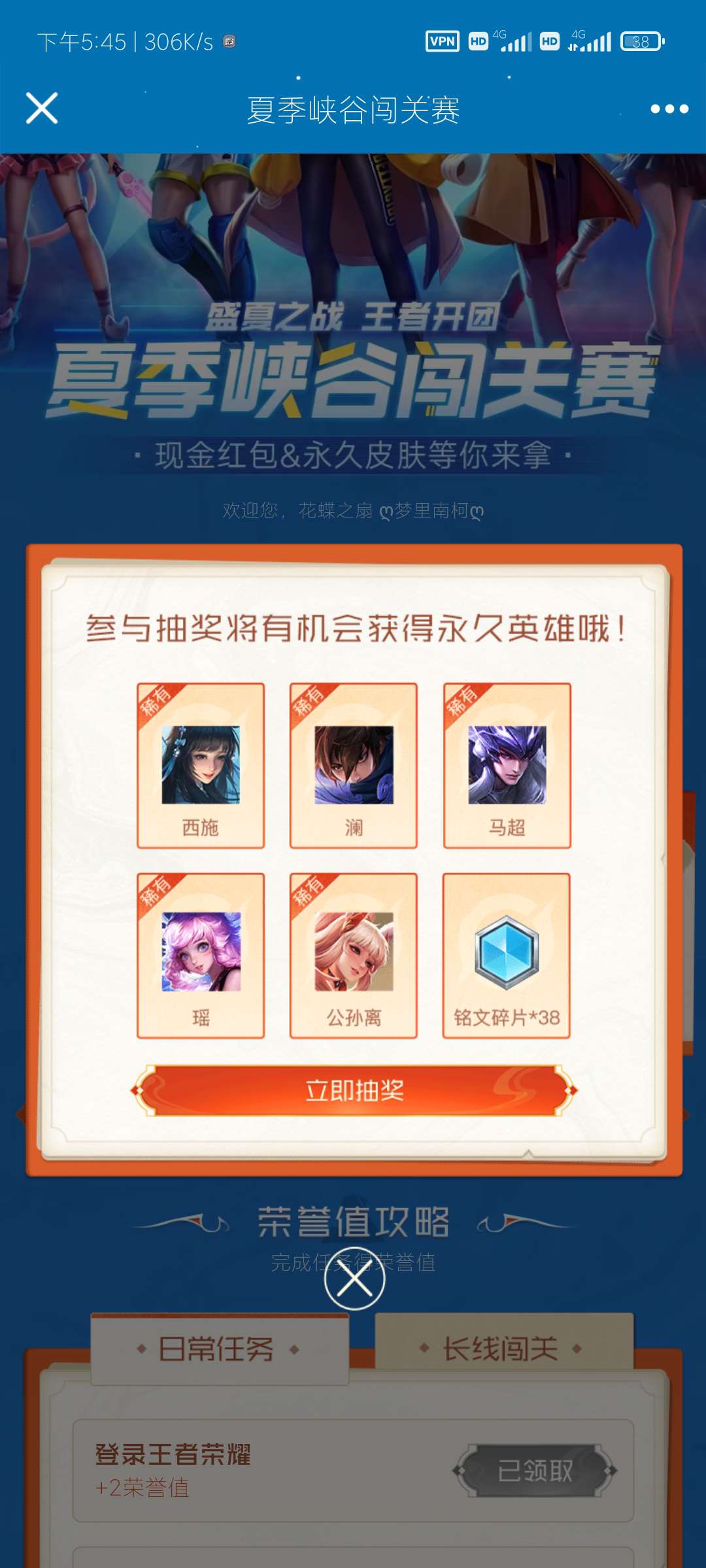This screenshot has width=706, height=1568.
Task: Switch to the 长线闯关 tab
Action: click(x=502, y=1348)
